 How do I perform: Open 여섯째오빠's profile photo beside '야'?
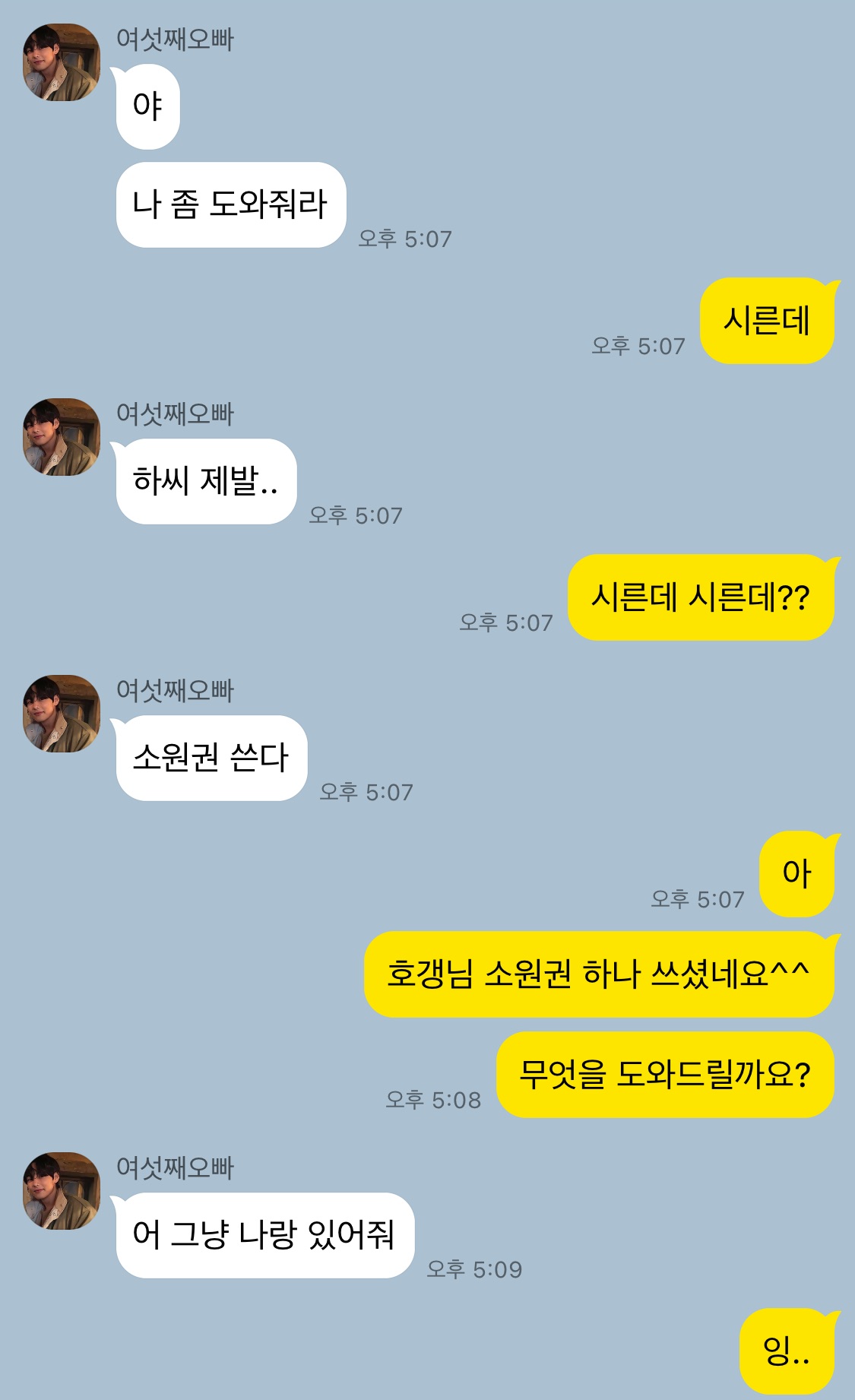(x=62, y=62)
